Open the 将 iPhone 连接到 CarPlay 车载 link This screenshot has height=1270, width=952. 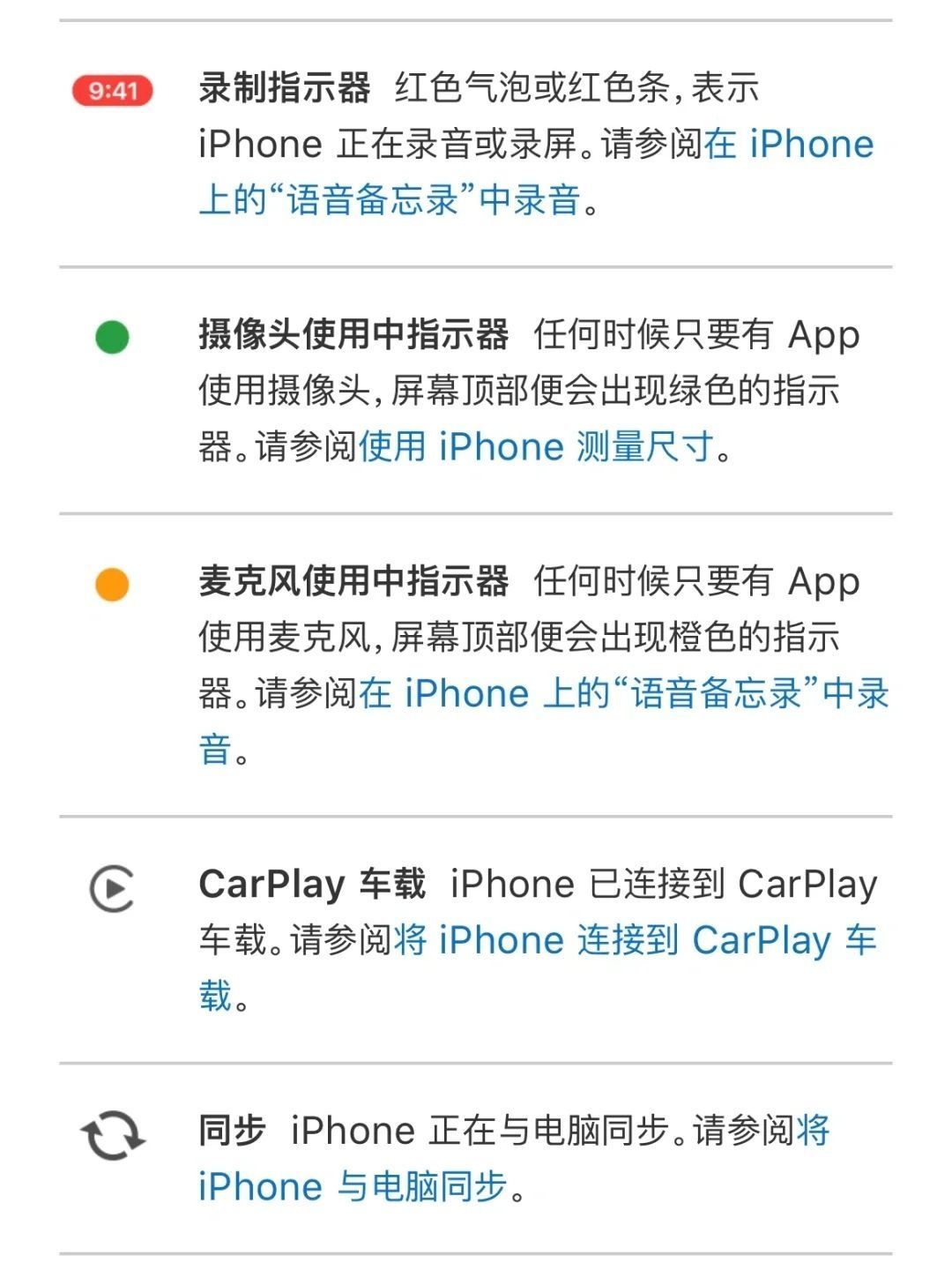tap(634, 941)
